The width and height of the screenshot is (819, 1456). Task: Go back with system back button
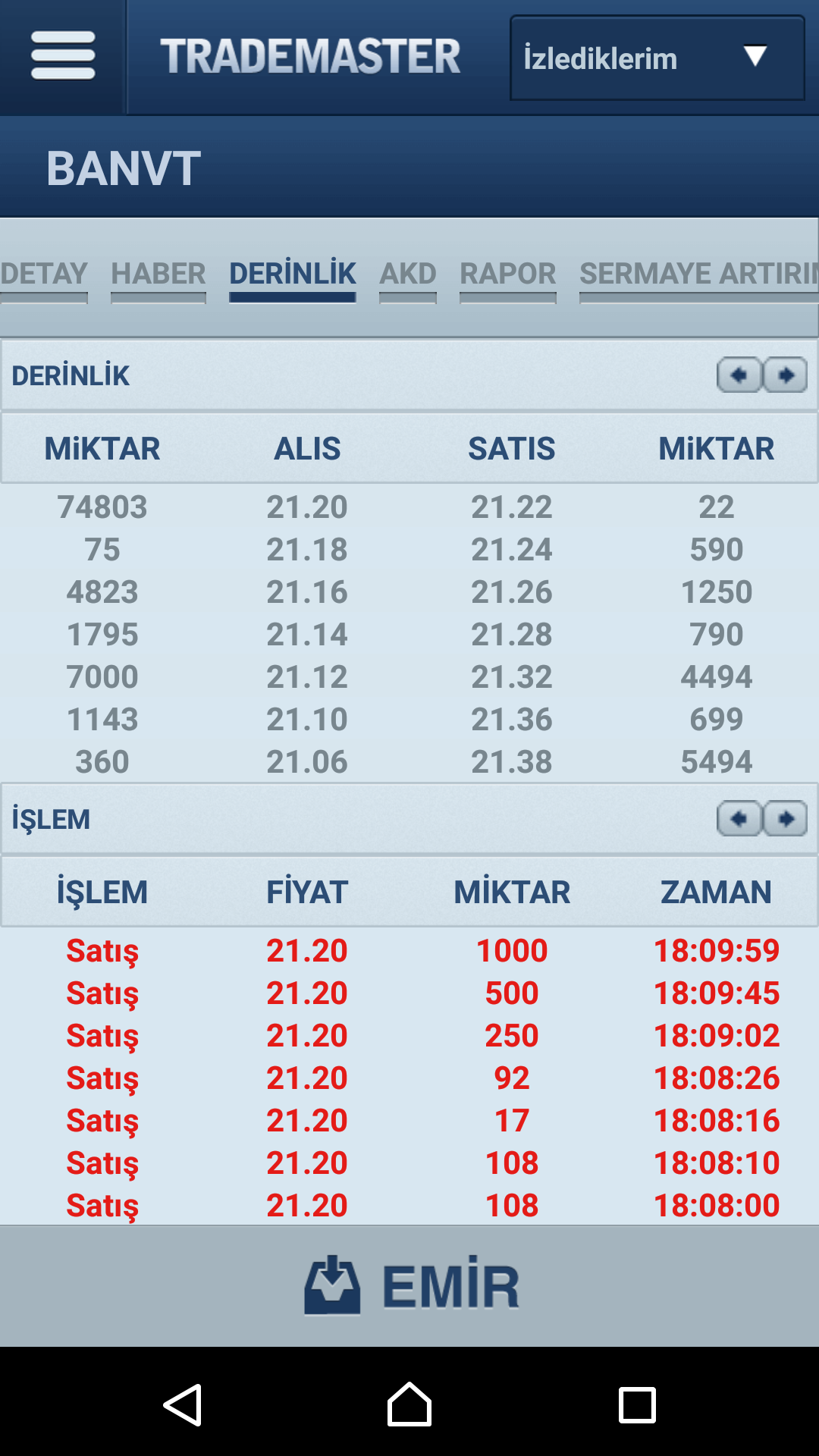point(182,1405)
